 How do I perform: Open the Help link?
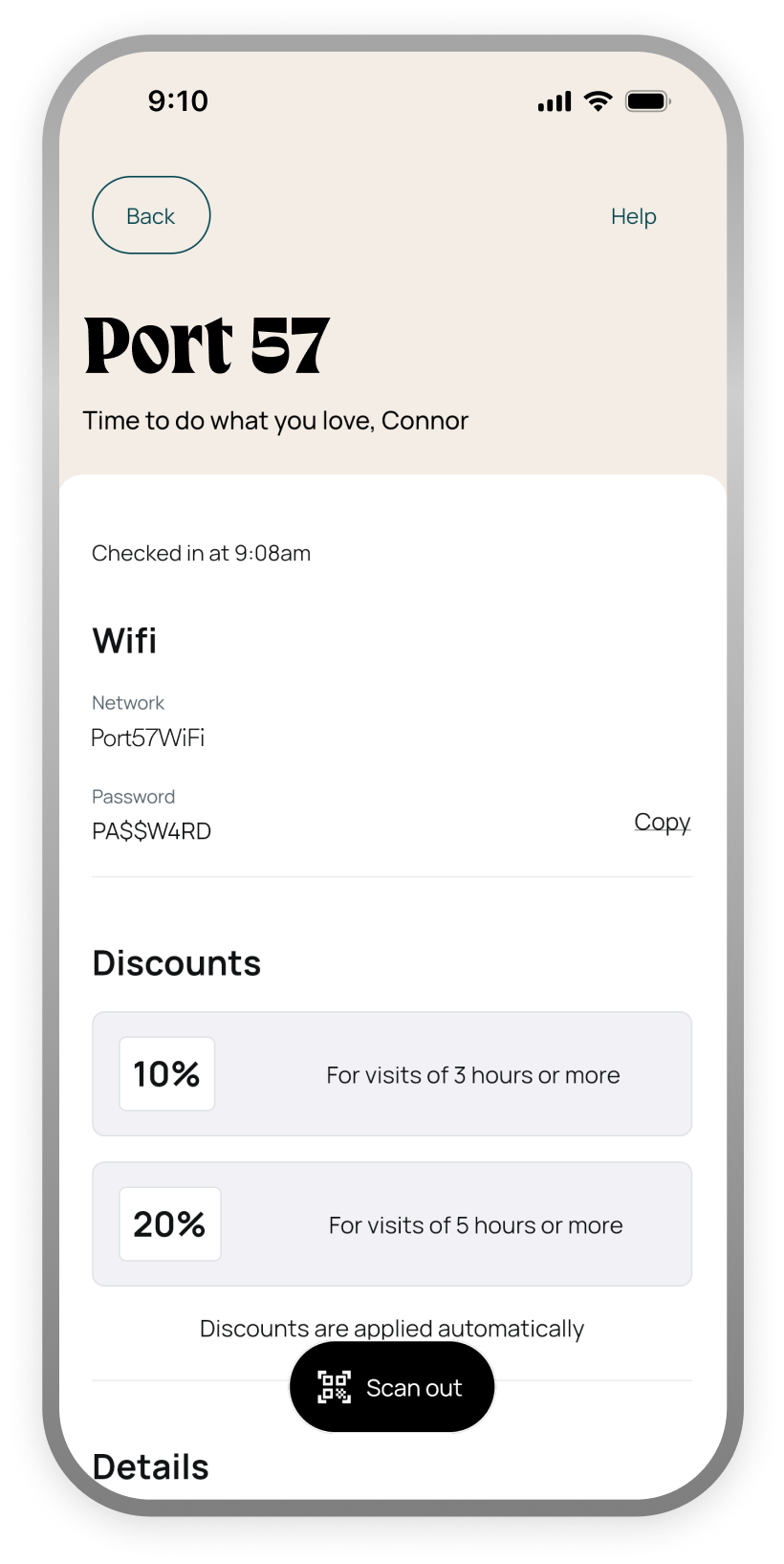pos(633,217)
